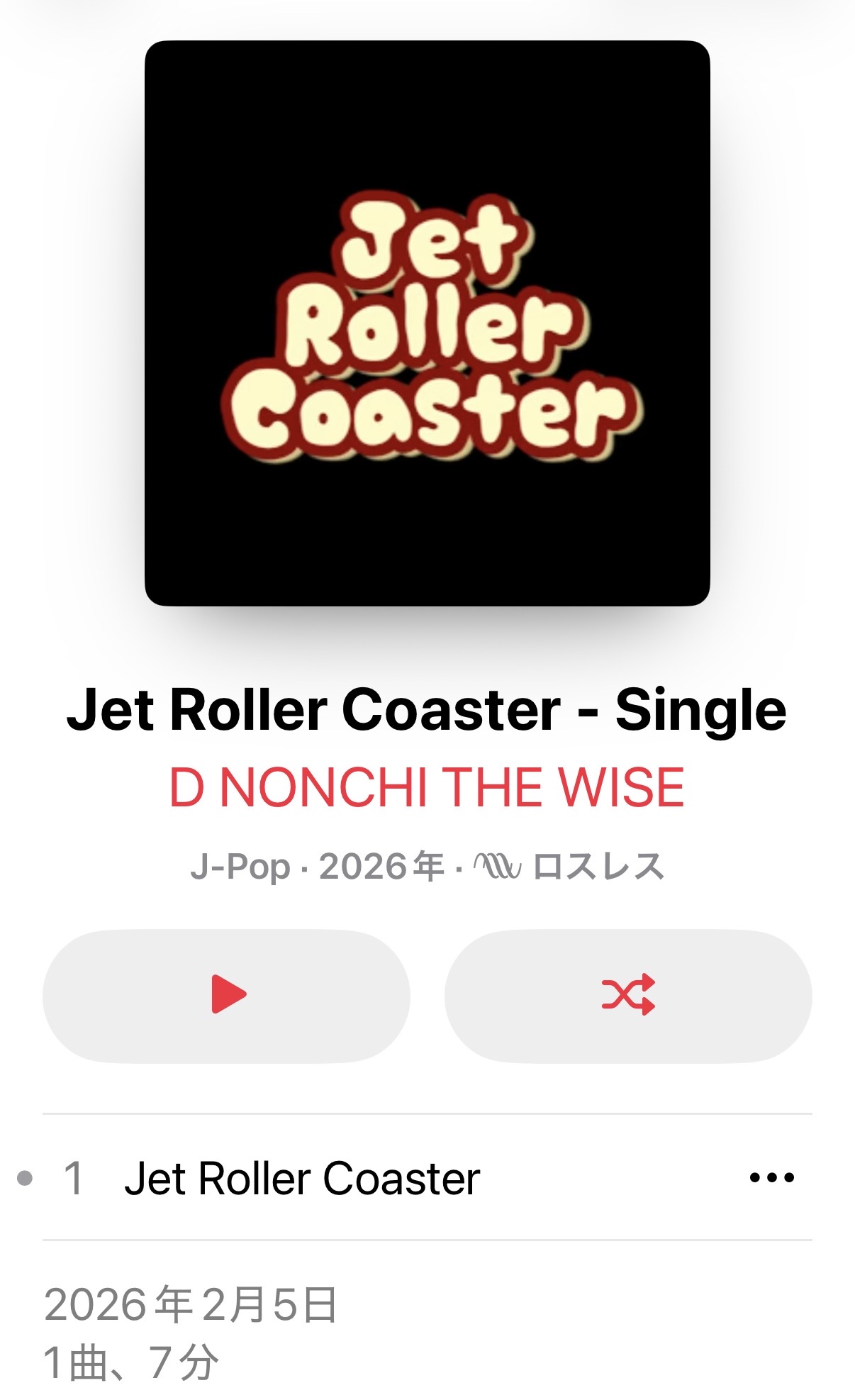
Task: Play track 1 Jet Roller Coaster
Action: (302, 1178)
